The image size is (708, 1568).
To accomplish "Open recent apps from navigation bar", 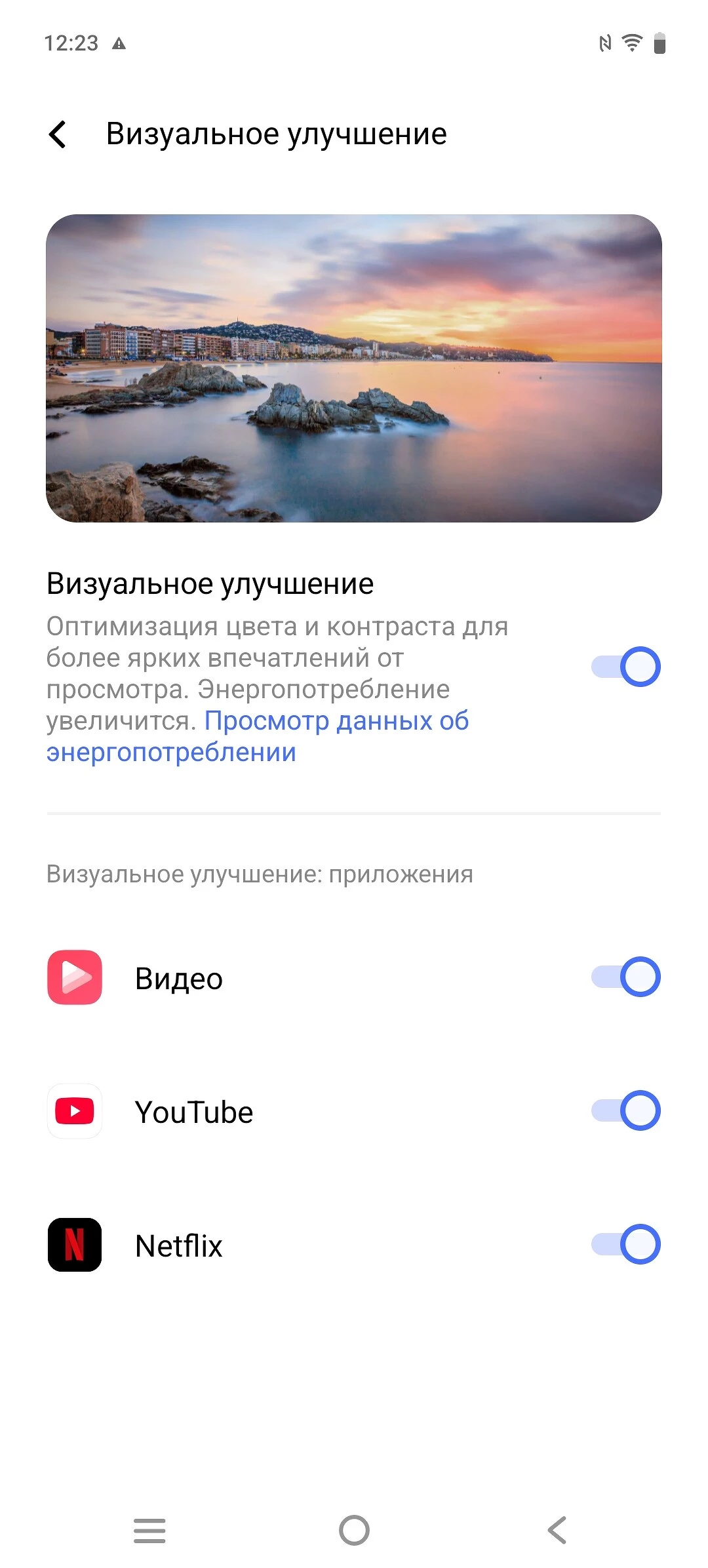I will [149, 1531].
